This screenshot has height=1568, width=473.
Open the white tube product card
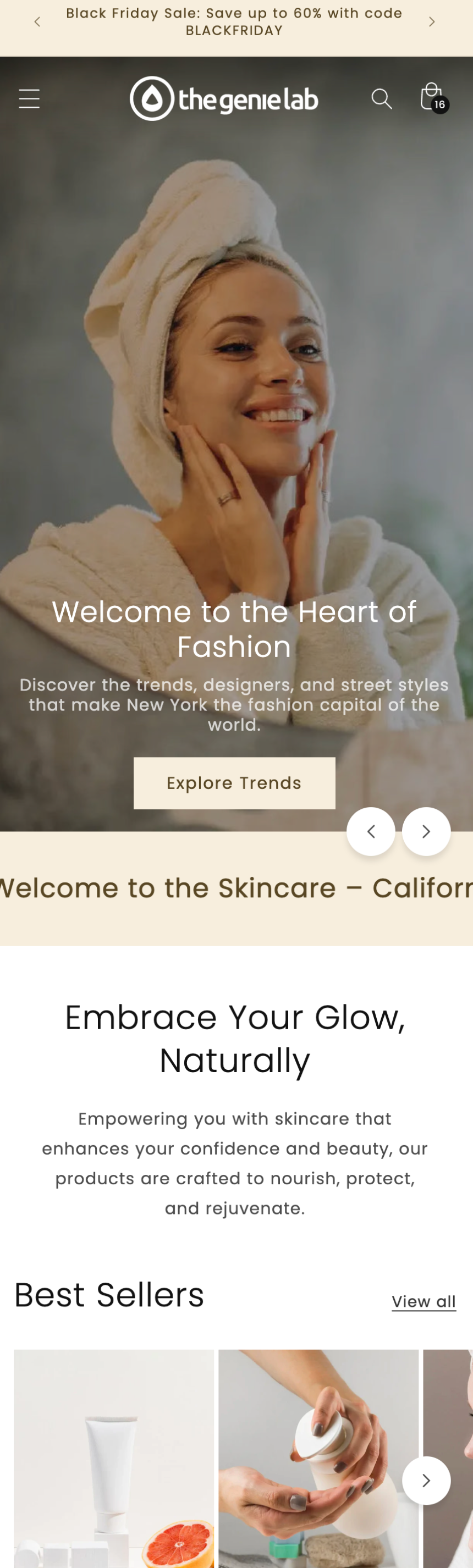click(113, 1461)
